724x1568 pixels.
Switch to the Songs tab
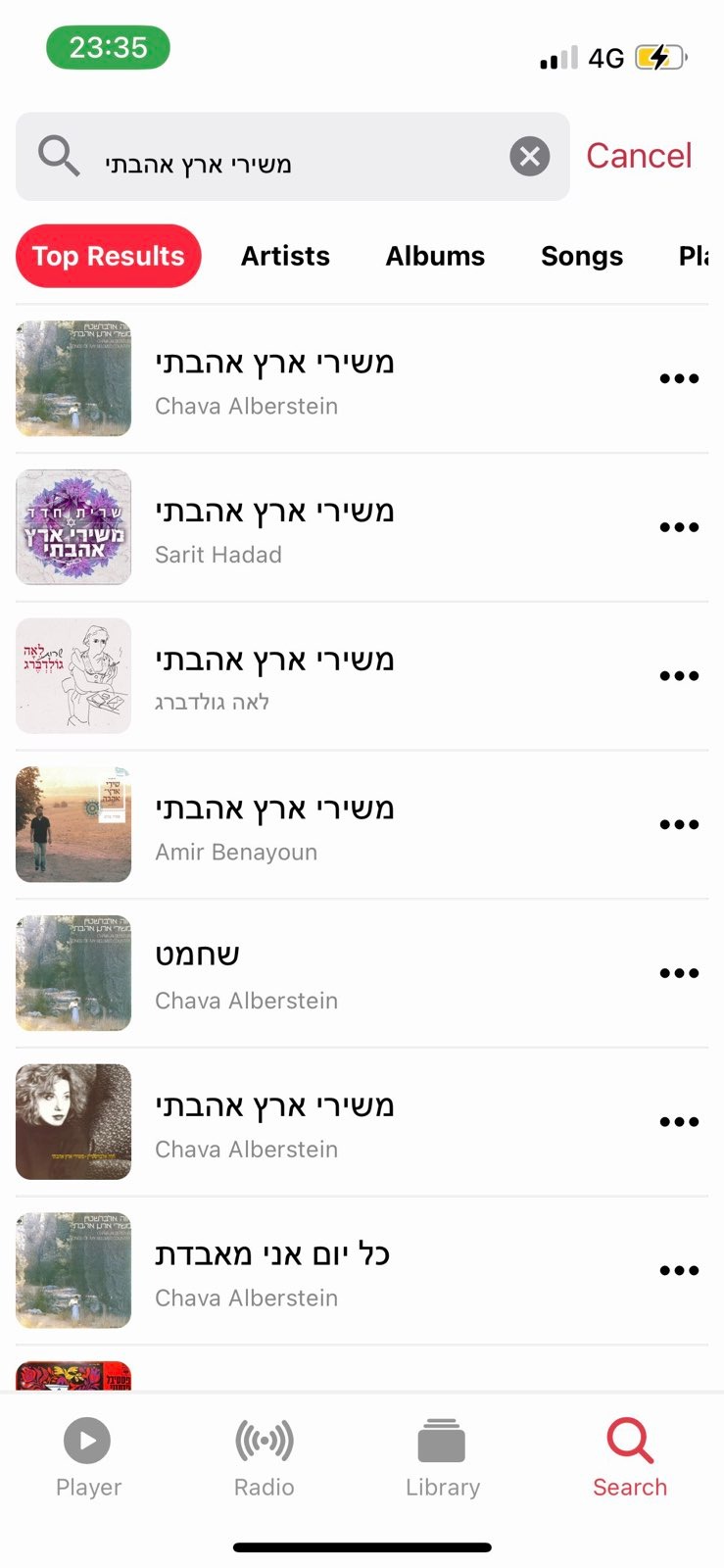[x=582, y=256]
